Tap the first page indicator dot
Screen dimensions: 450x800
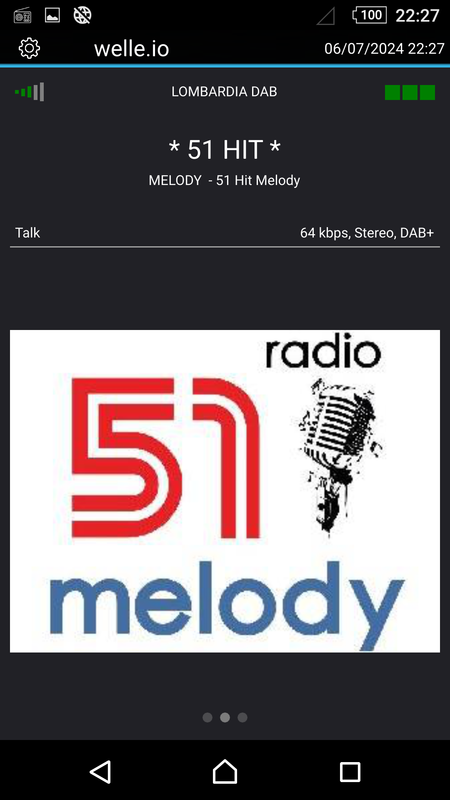click(207, 717)
